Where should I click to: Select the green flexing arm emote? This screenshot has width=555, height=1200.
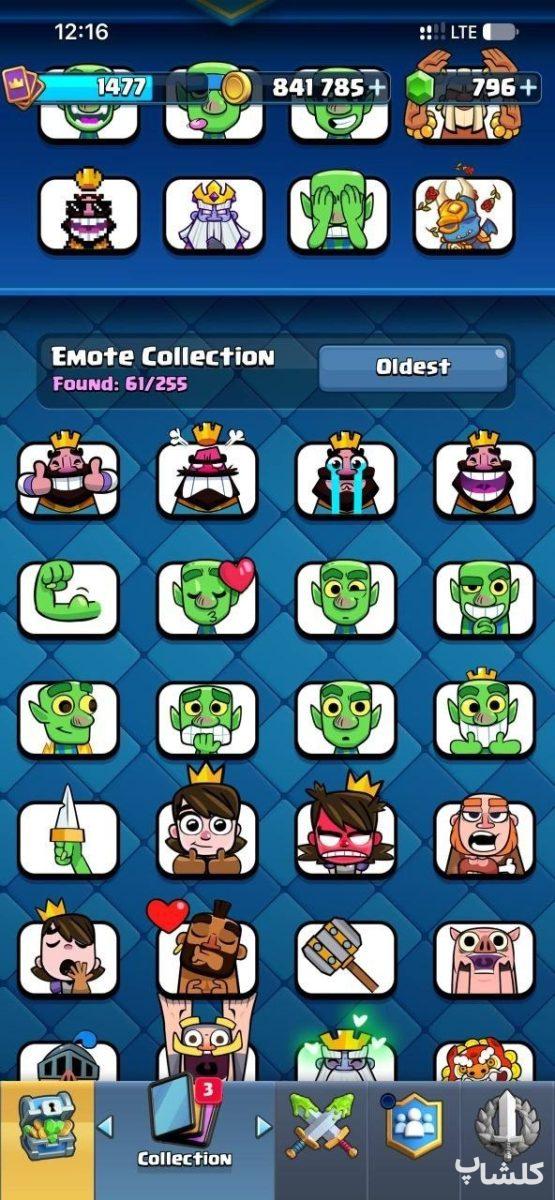click(x=68, y=598)
